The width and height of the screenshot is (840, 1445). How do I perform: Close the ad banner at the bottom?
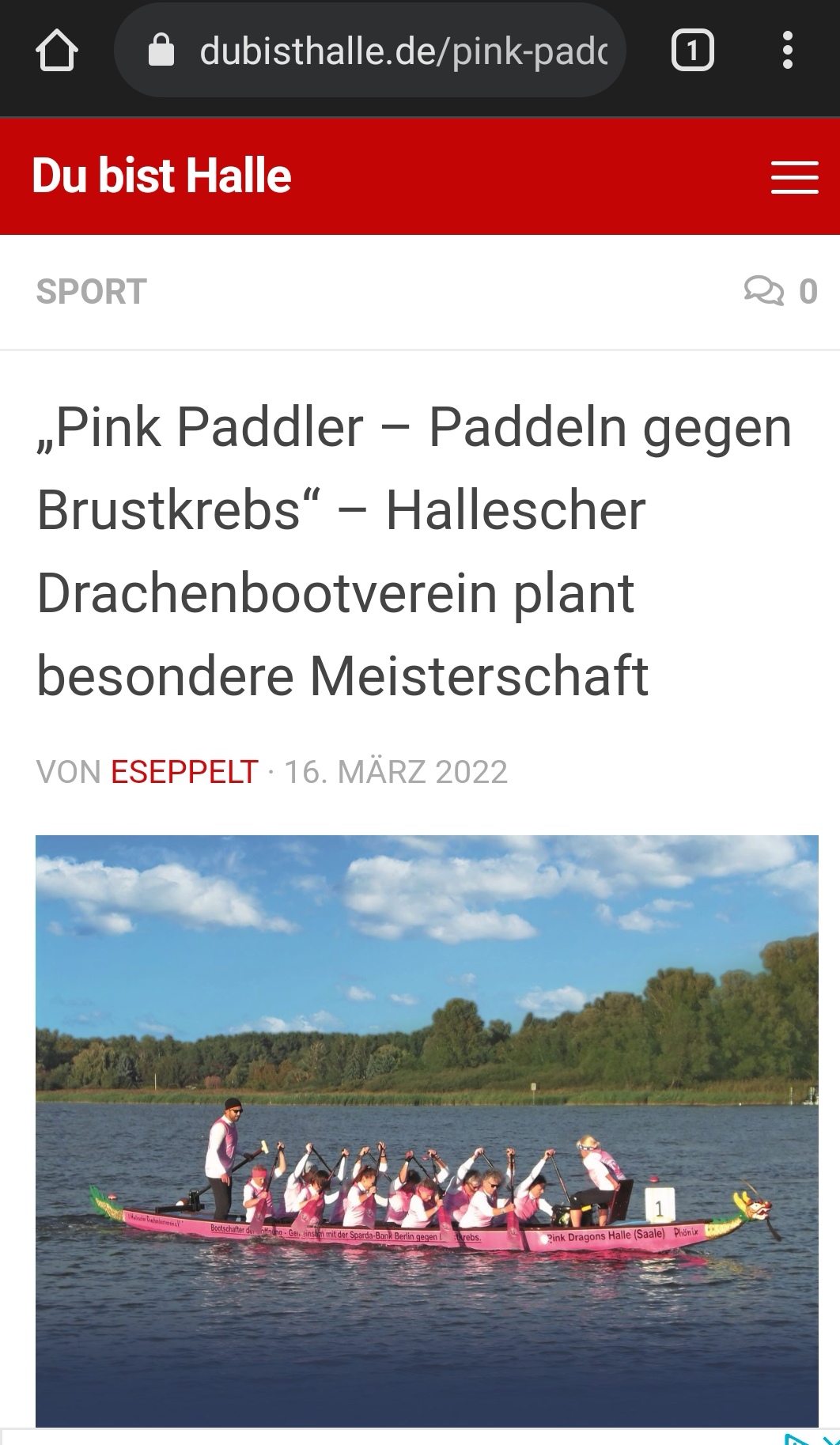click(831, 1438)
